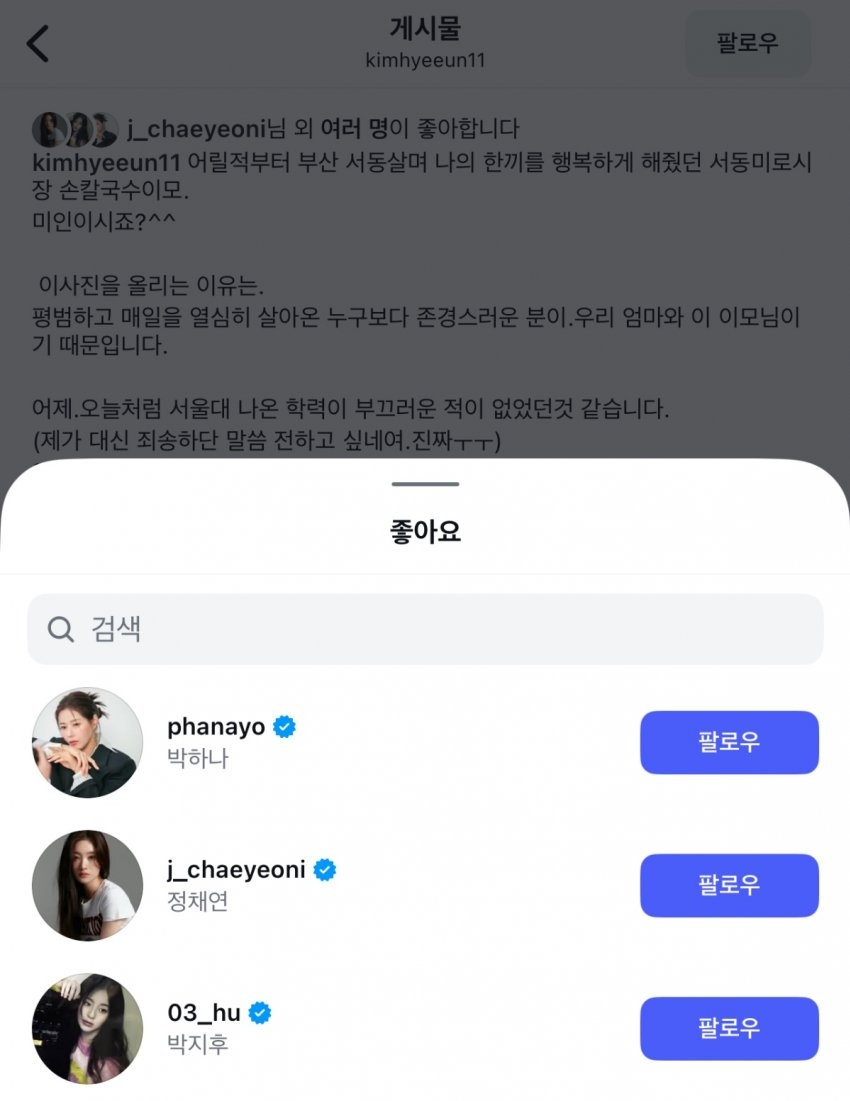Follow phanayo with the 팔로우 button

click(x=729, y=742)
